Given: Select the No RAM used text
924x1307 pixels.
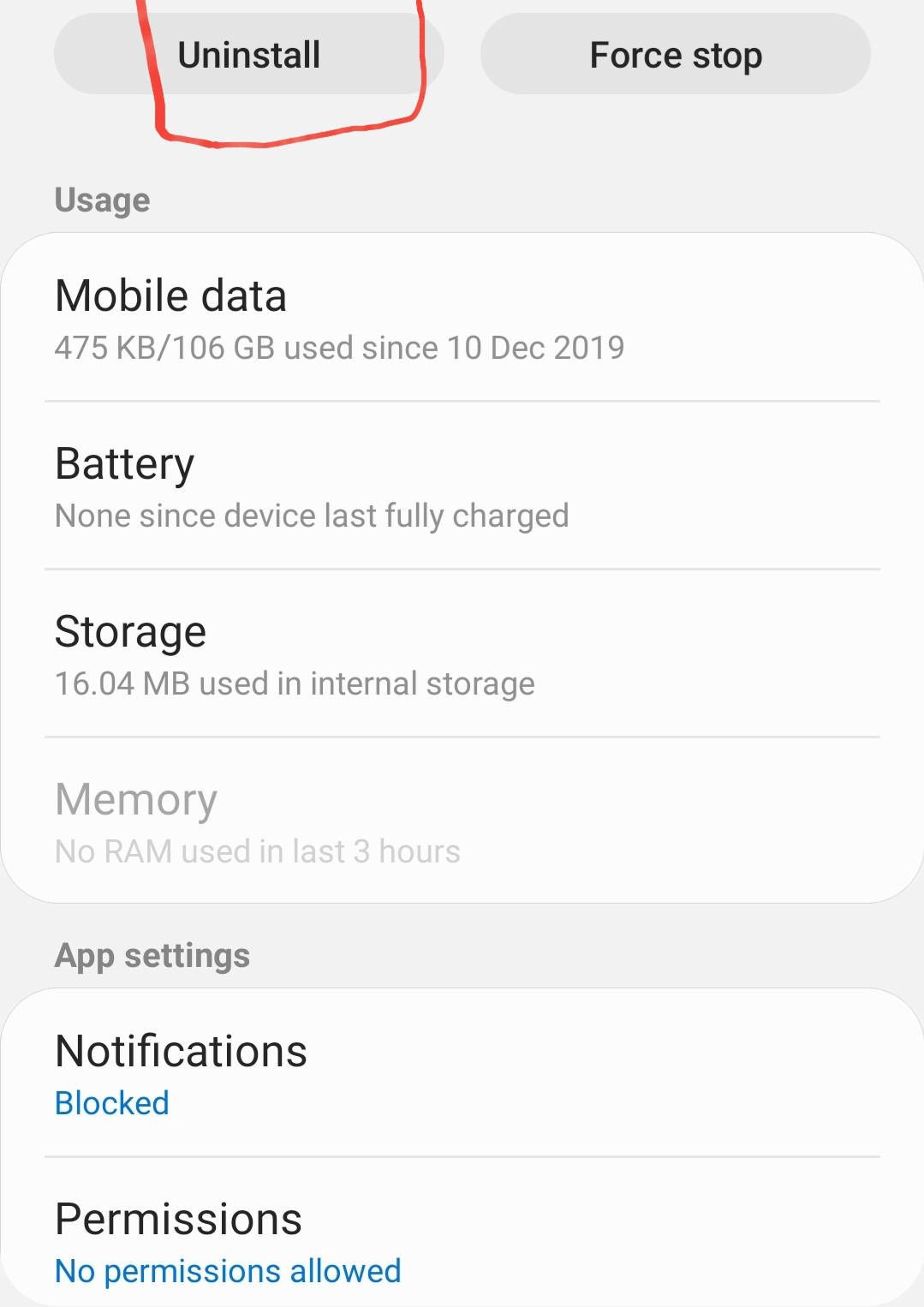Looking at the screenshot, I should (x=257, y=850).
